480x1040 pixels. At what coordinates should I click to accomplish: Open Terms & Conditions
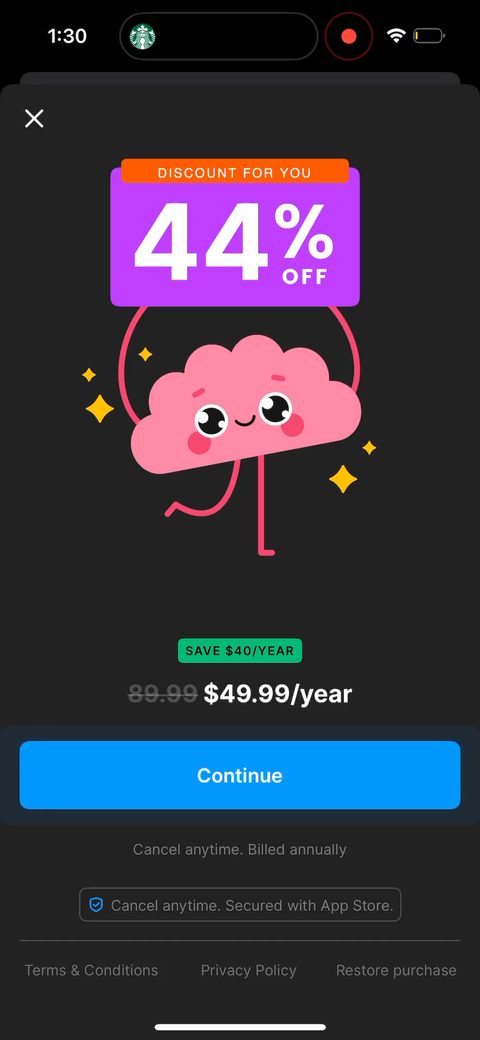coord(91,970)
